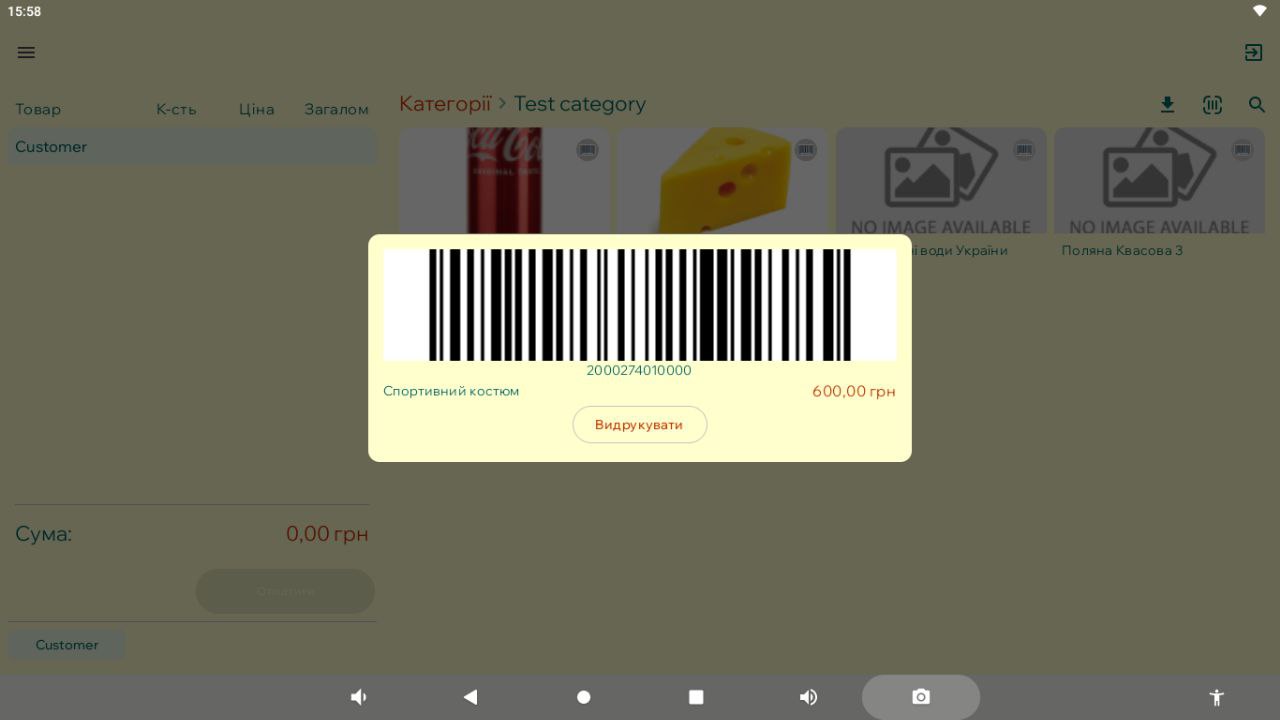Tap the system back button

pos(470,697)
